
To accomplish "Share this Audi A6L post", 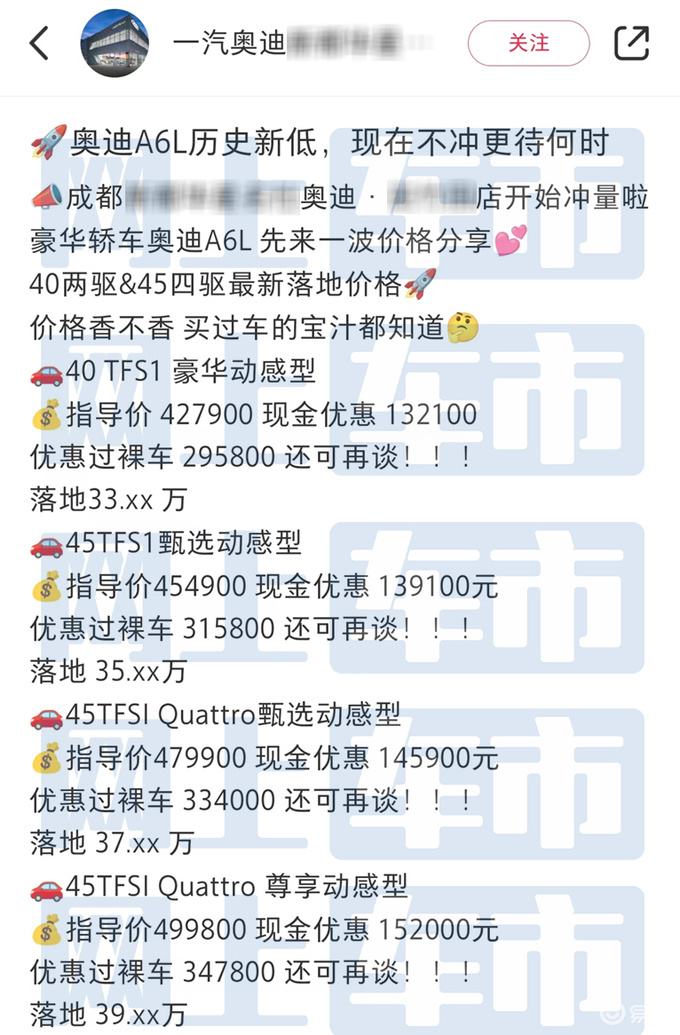I will click(x=632, y=43).
